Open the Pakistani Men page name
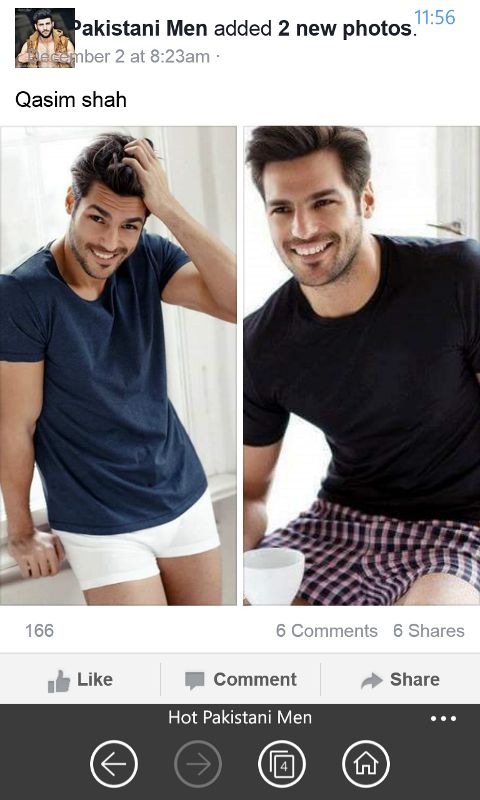 pos(140,29)
